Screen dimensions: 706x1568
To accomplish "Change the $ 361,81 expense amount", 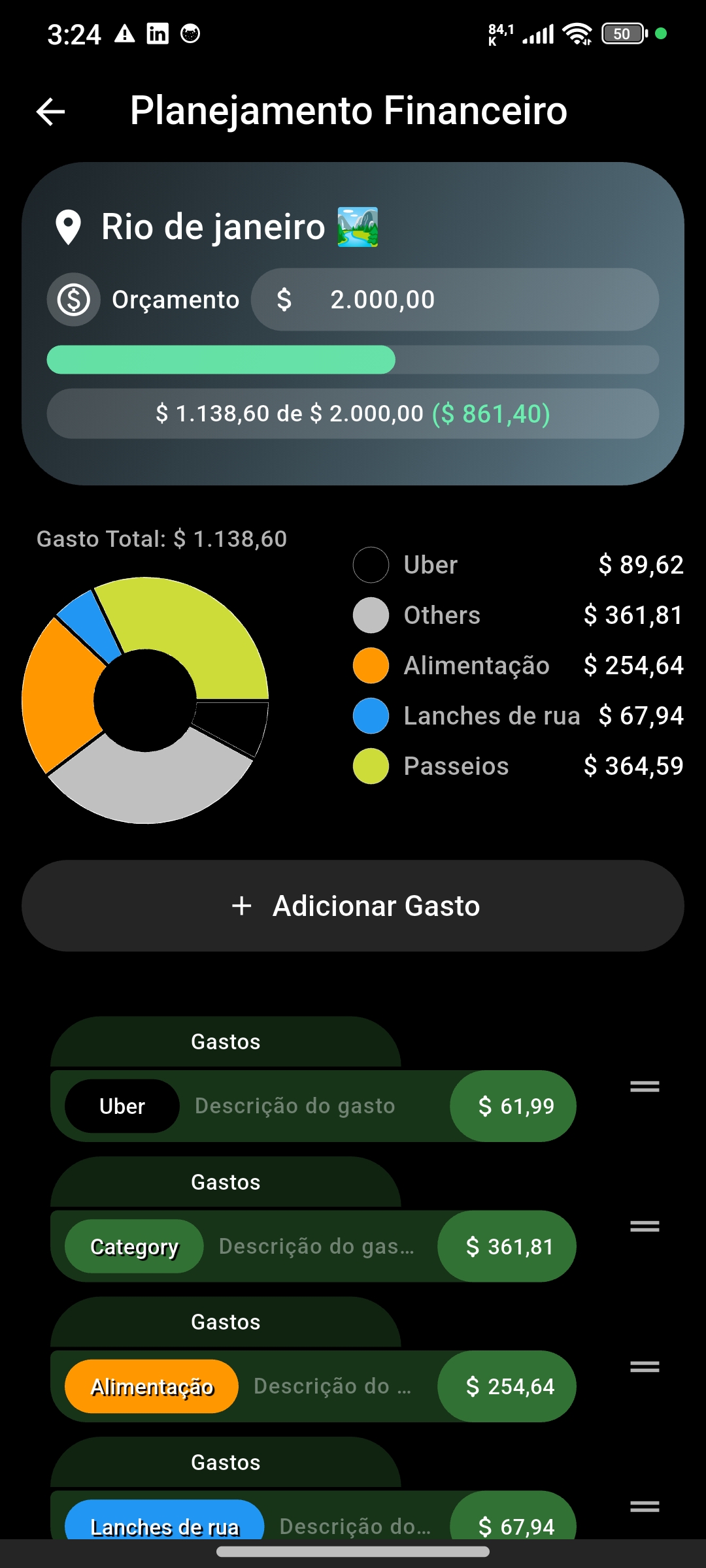I will click(507, 1247).
